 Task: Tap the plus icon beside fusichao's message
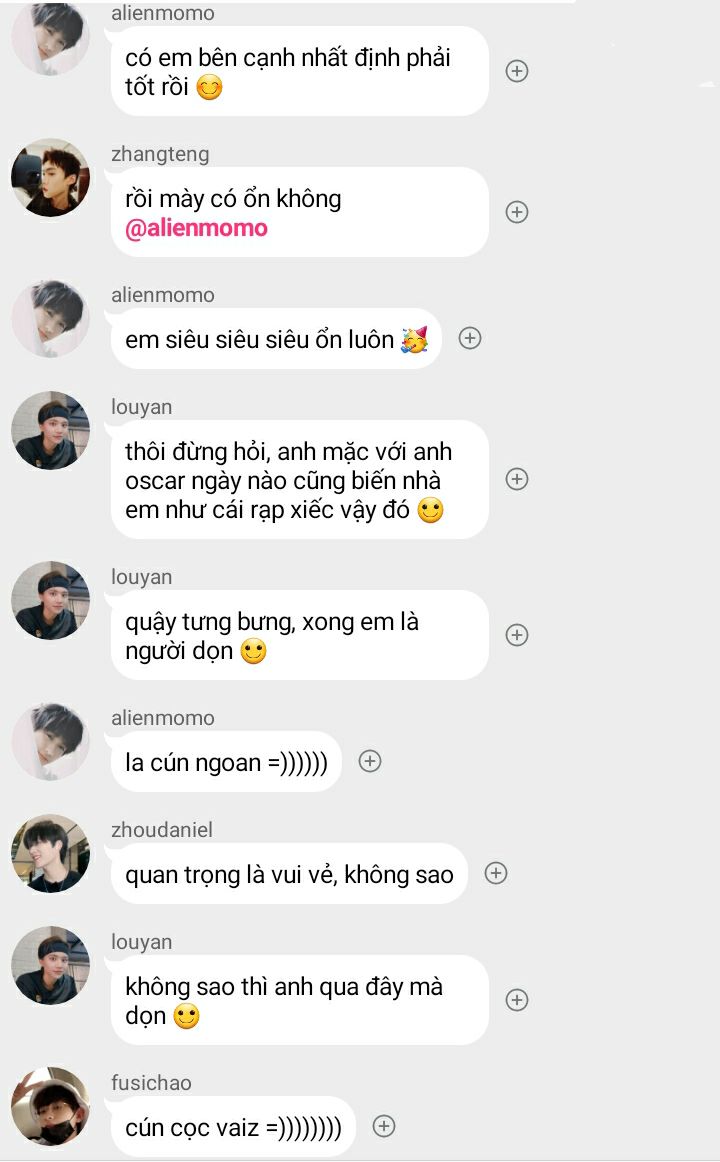pyautogui.click(x=383, y=1126)
